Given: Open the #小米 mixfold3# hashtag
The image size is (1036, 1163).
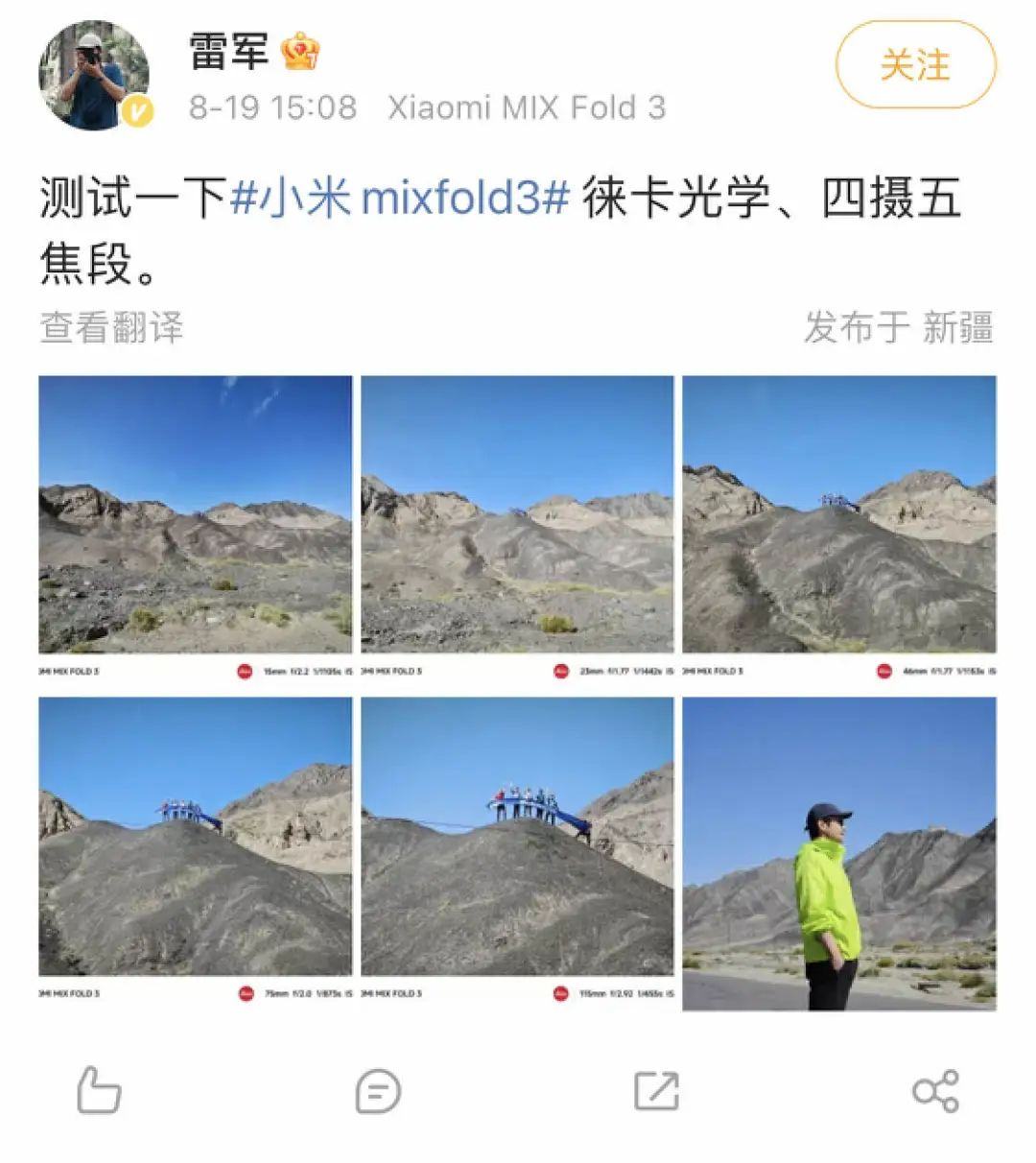Looking at the screenshot, I should [400, 199].
